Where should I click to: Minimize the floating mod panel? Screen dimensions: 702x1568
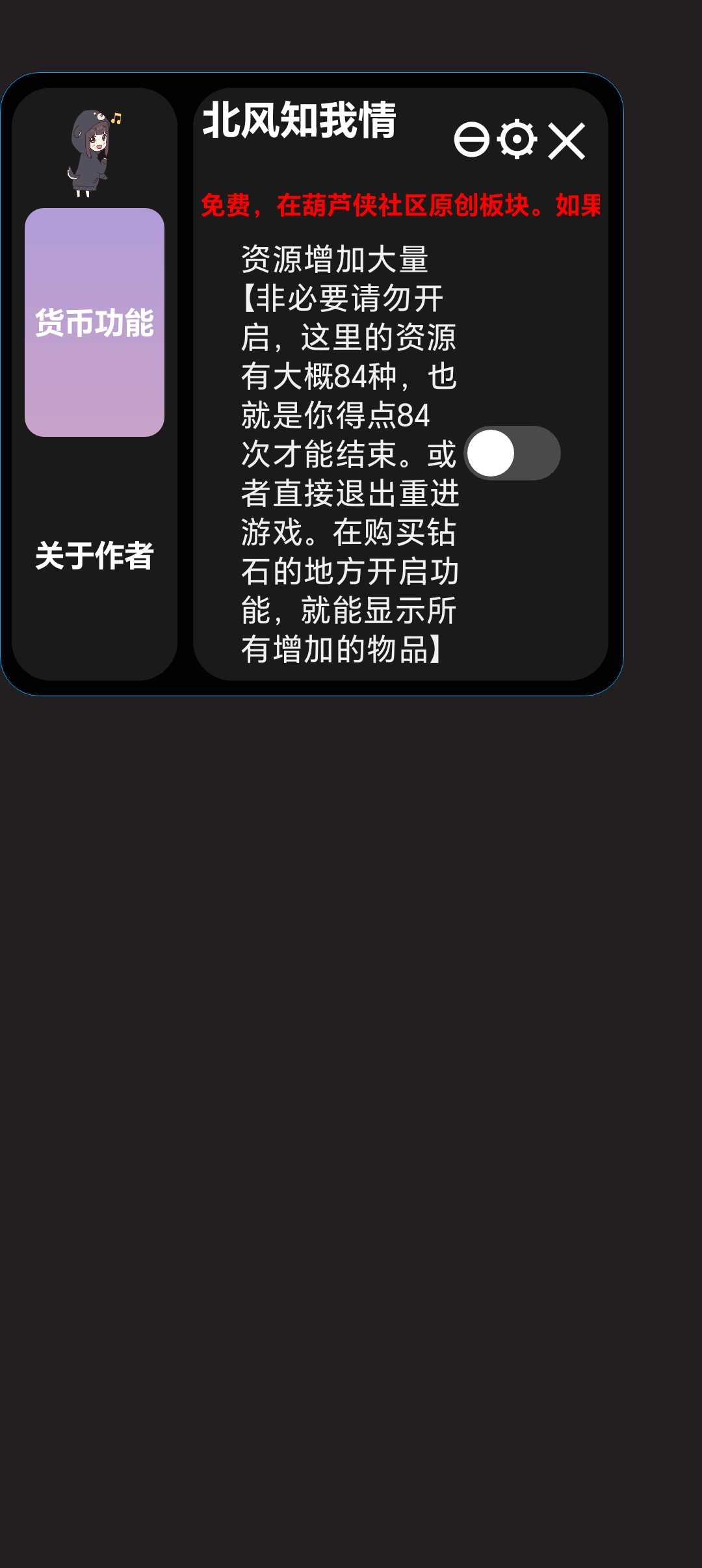471,140
